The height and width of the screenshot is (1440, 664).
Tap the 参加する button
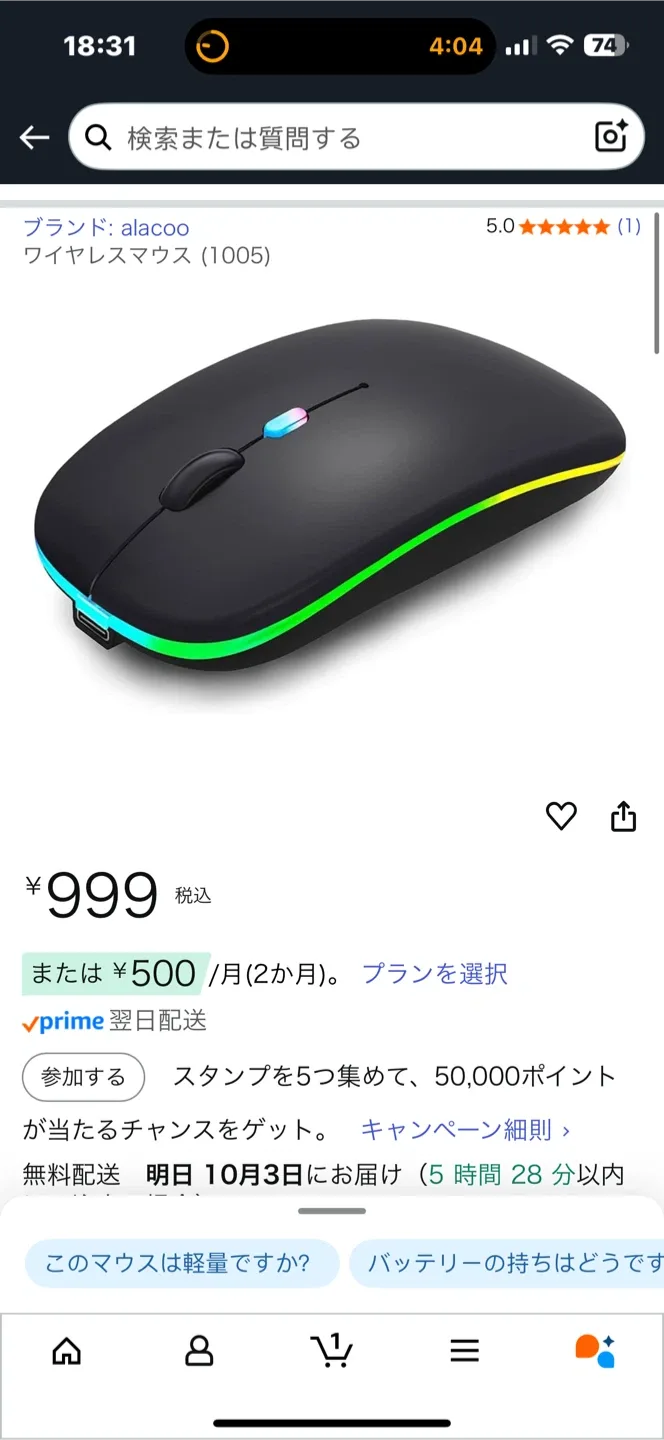[x=84, y=1077]
